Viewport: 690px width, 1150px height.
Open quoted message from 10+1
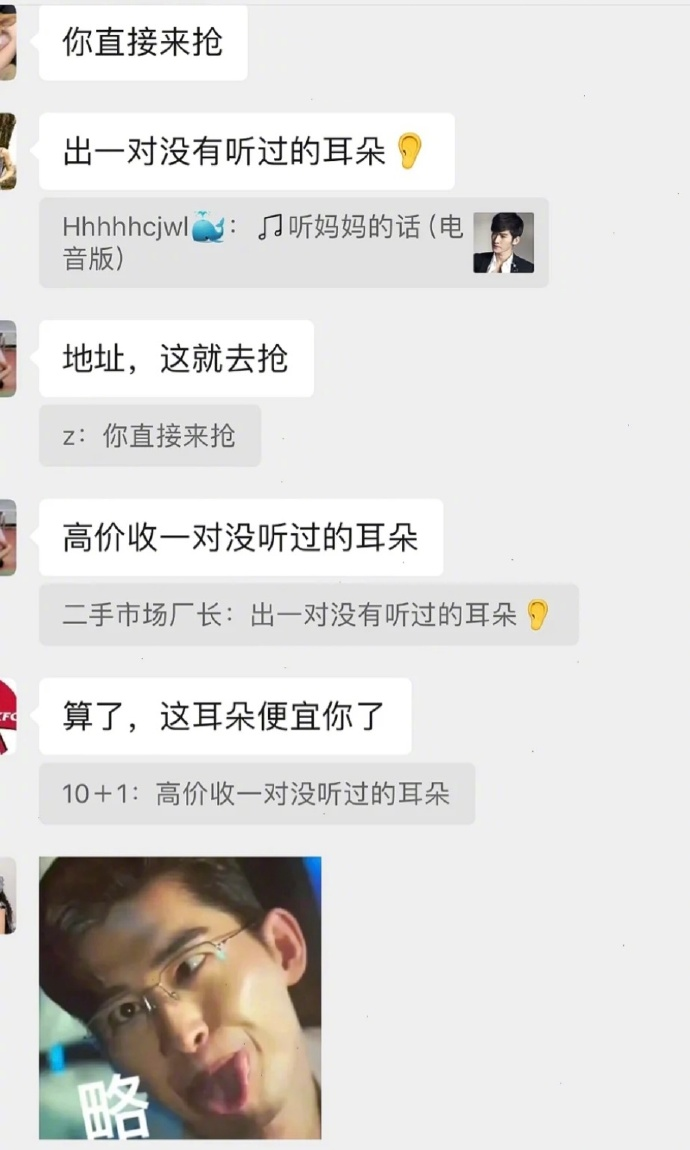click(x=256, y=794)
